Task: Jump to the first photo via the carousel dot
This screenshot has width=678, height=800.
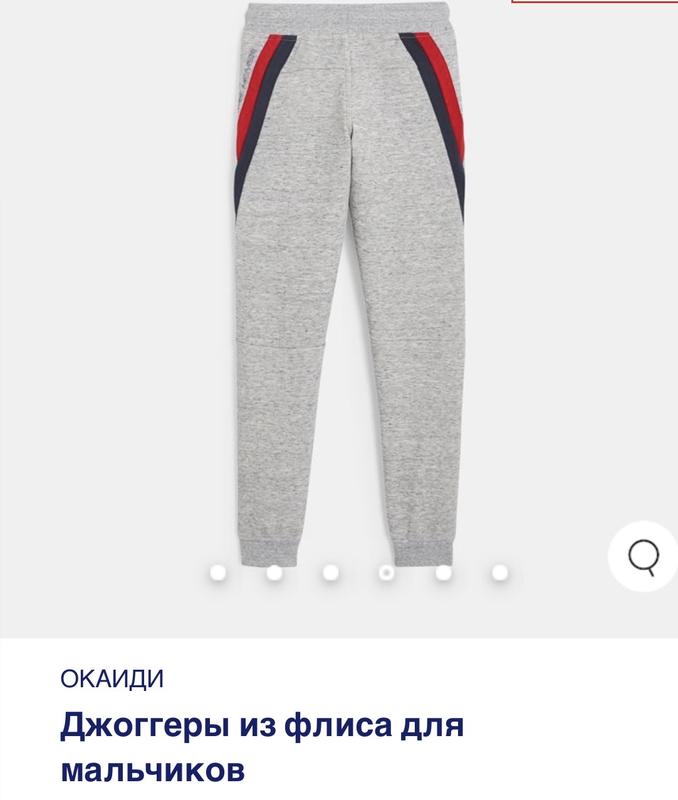Action: coord(218,573)
